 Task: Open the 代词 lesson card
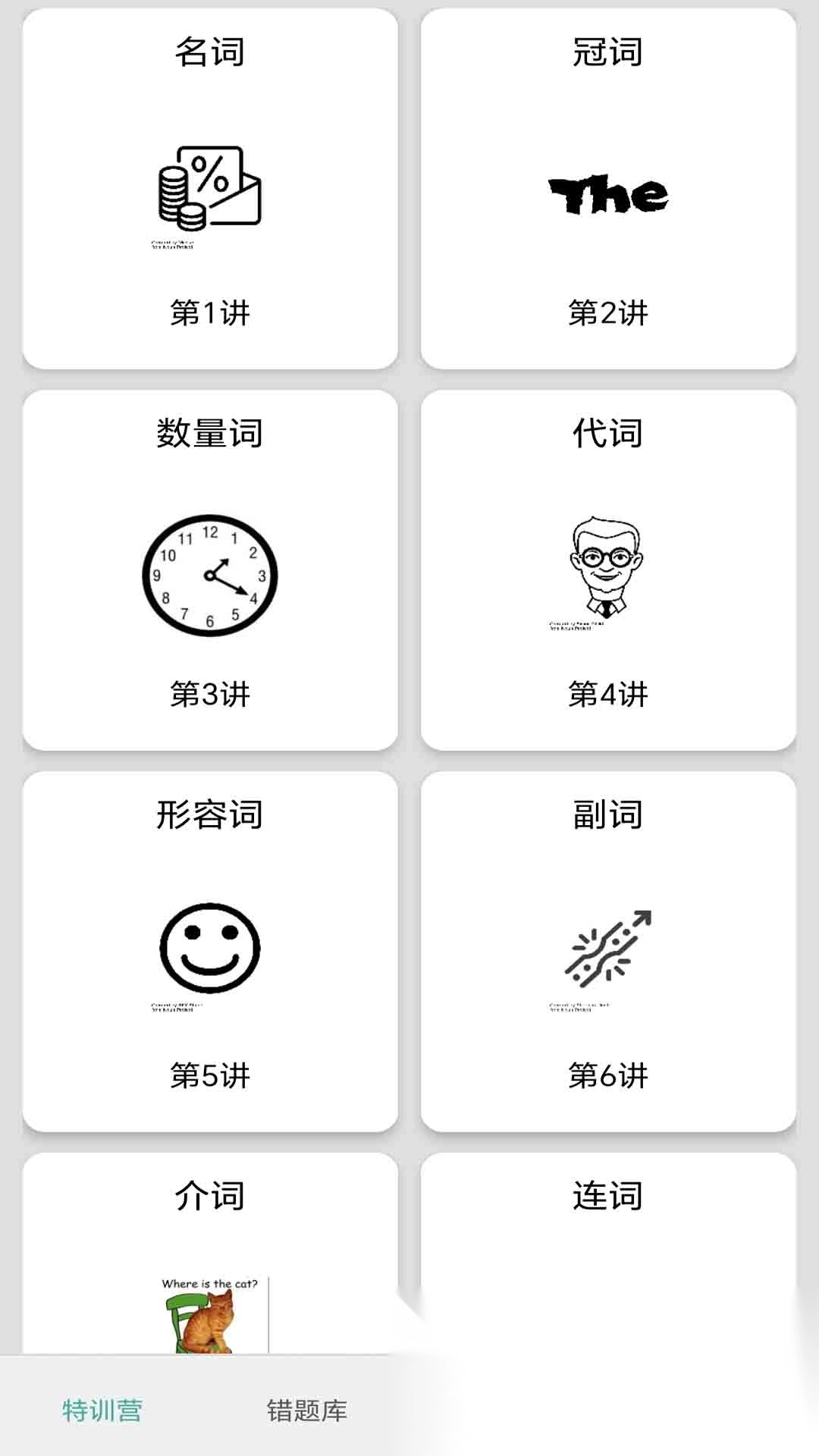point(608,570)
